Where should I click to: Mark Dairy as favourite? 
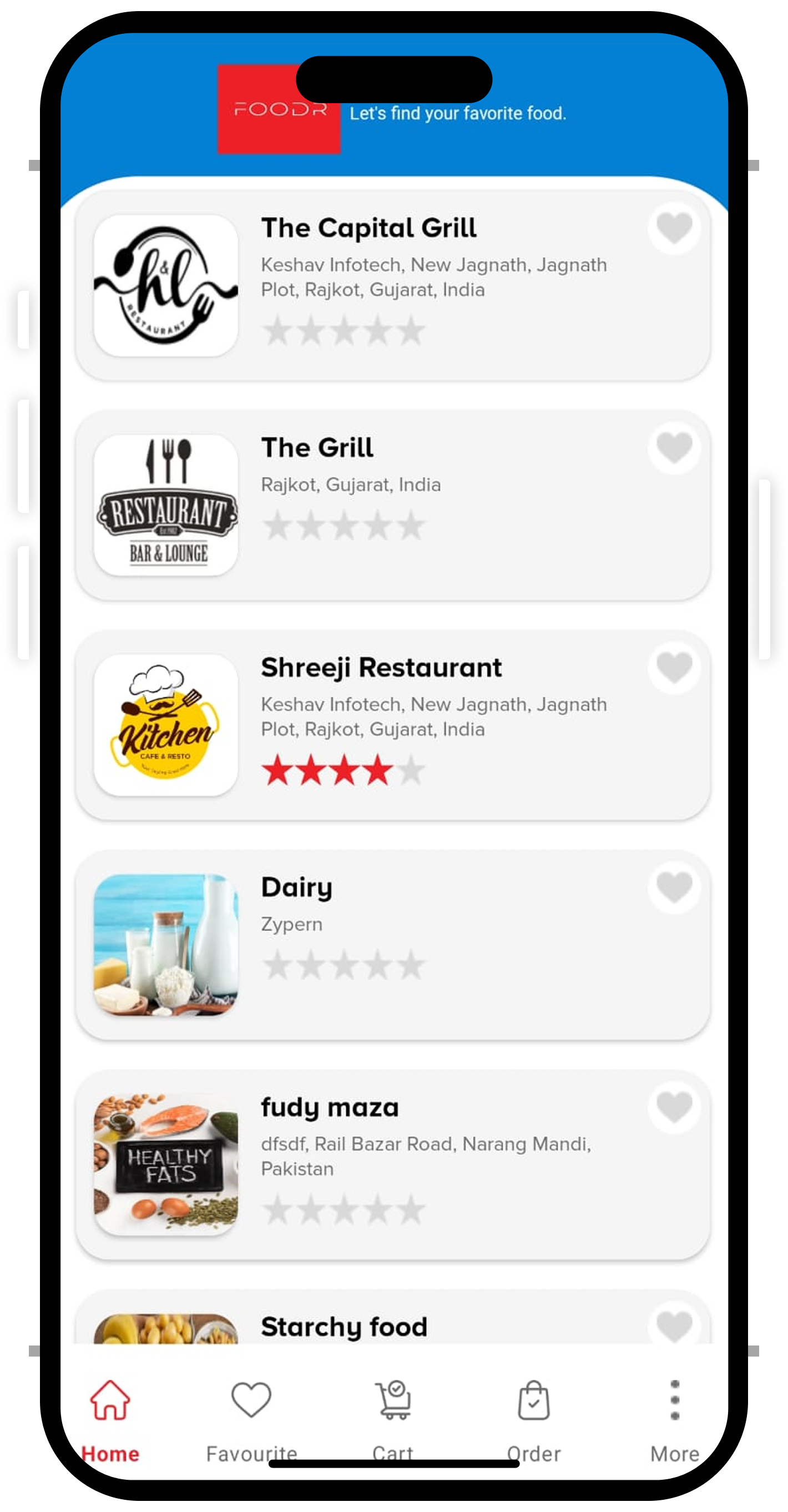pos(674,887)
